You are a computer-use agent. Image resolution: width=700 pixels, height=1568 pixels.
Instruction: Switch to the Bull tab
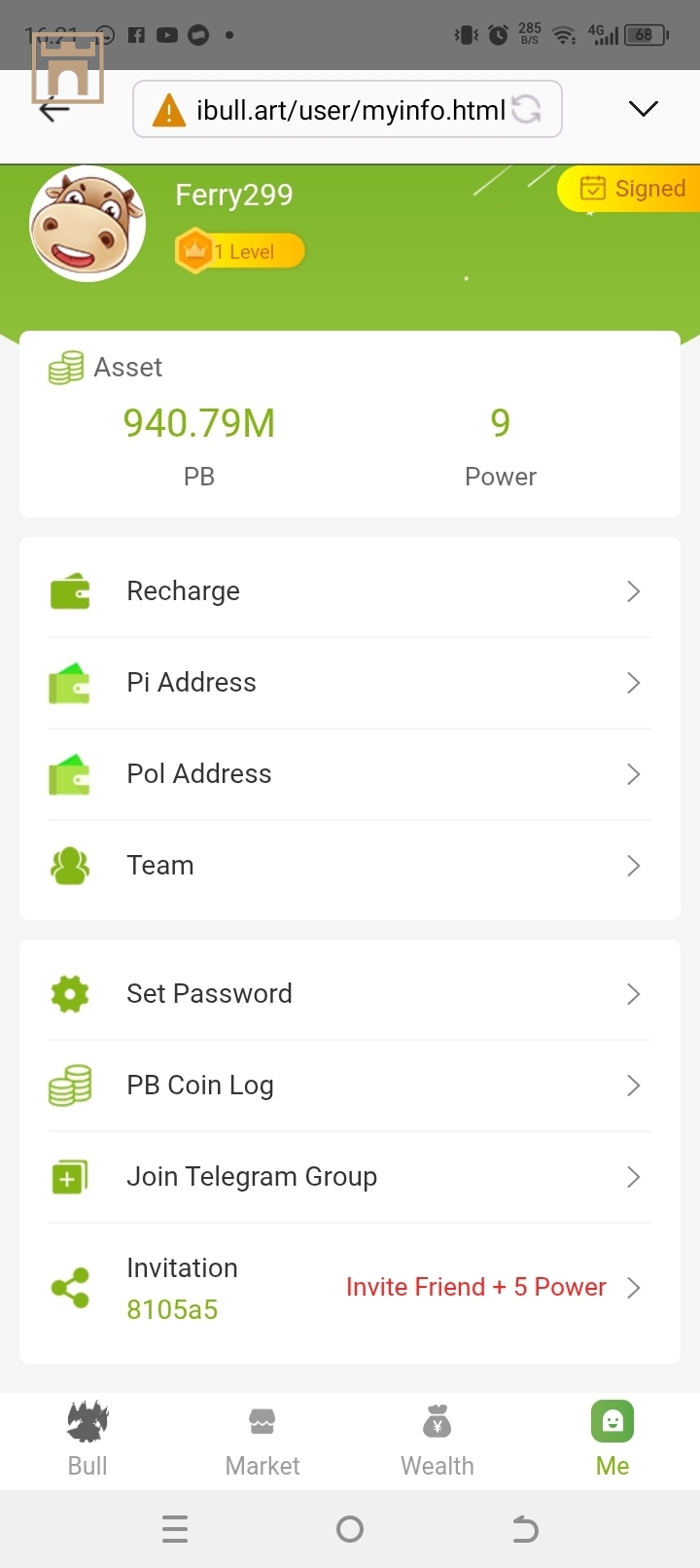(87, 1441)
